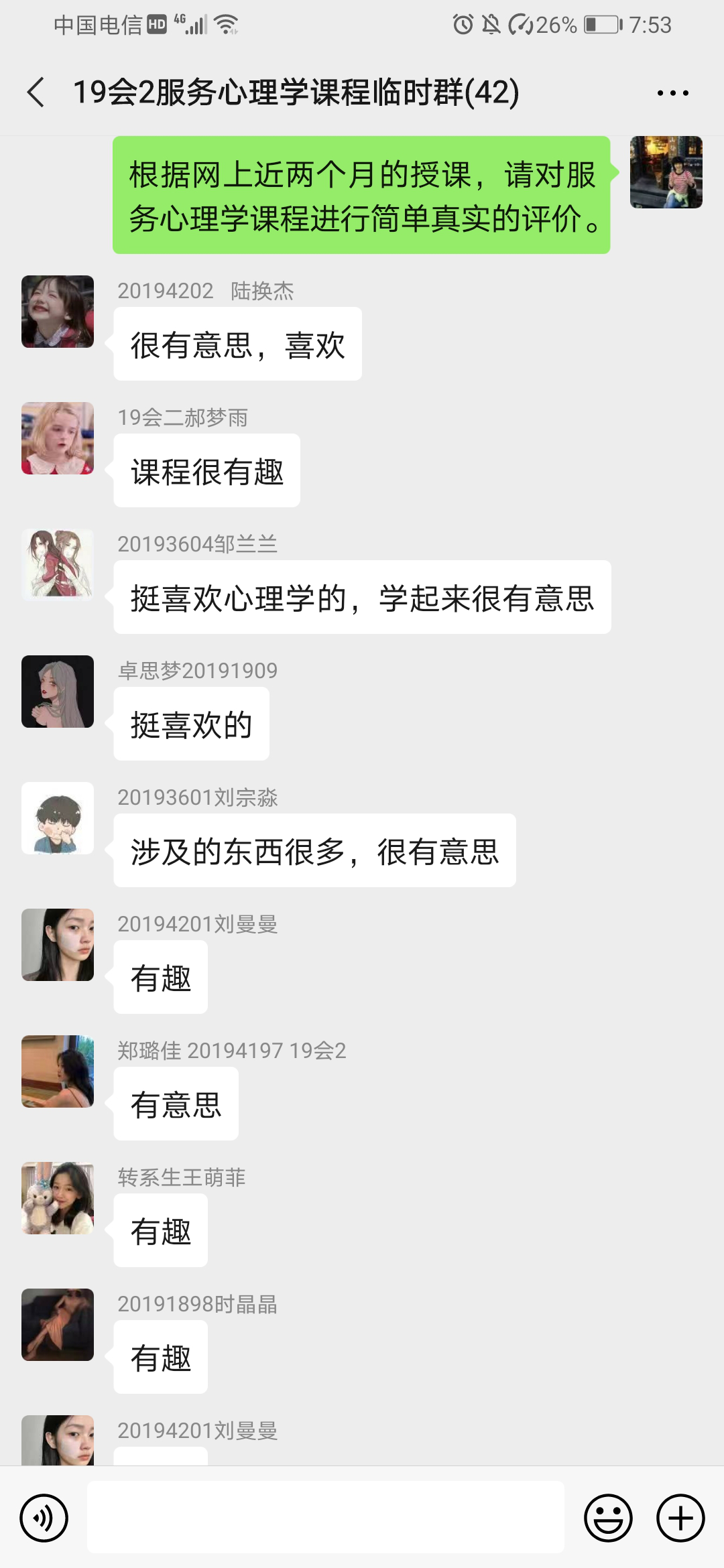
Task: View 20193601刘宗淼's avatar profile
Action: [x=58, y=818]
